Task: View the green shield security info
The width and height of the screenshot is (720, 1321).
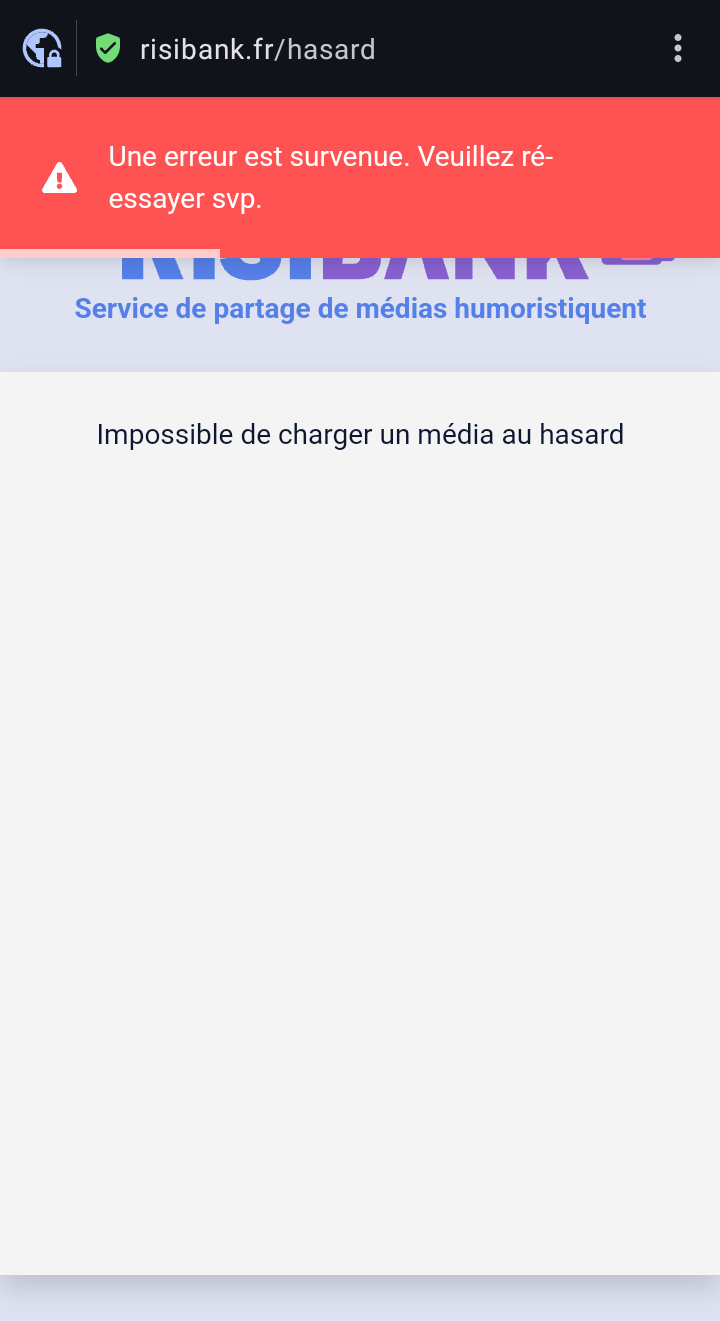Action: click(108, 48)
